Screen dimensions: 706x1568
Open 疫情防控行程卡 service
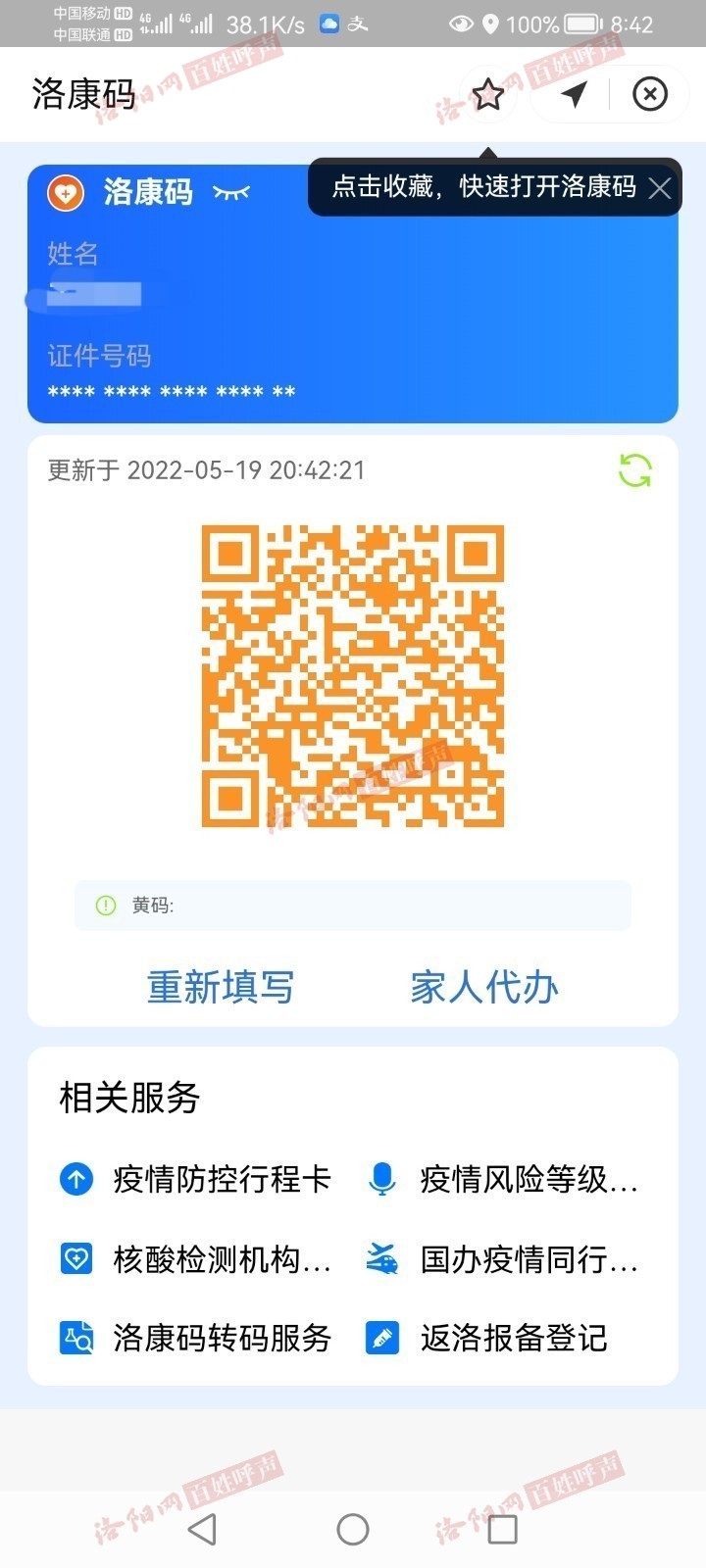click(196, 1179)
